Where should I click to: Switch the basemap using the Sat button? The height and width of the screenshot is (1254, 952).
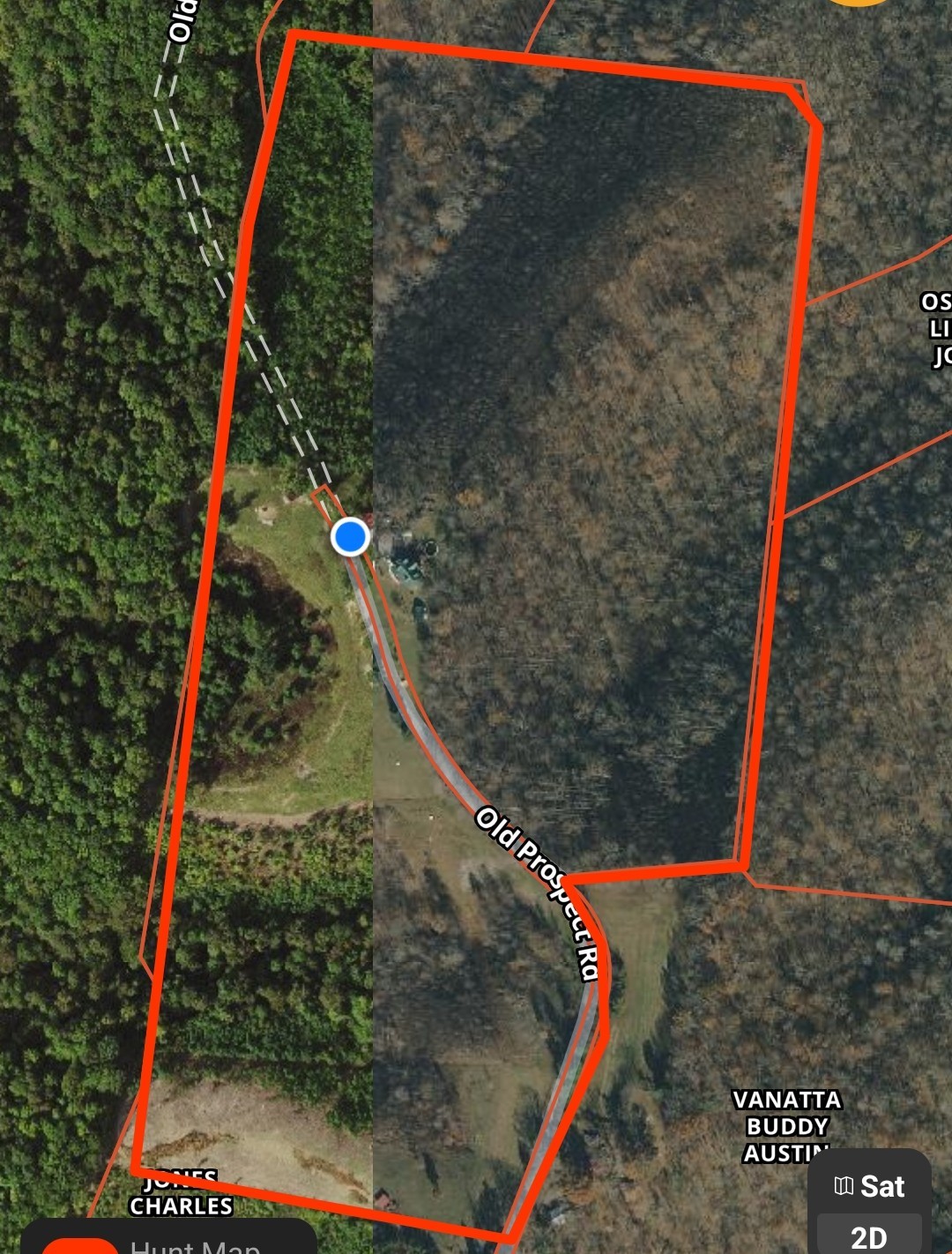[869, 1186]
